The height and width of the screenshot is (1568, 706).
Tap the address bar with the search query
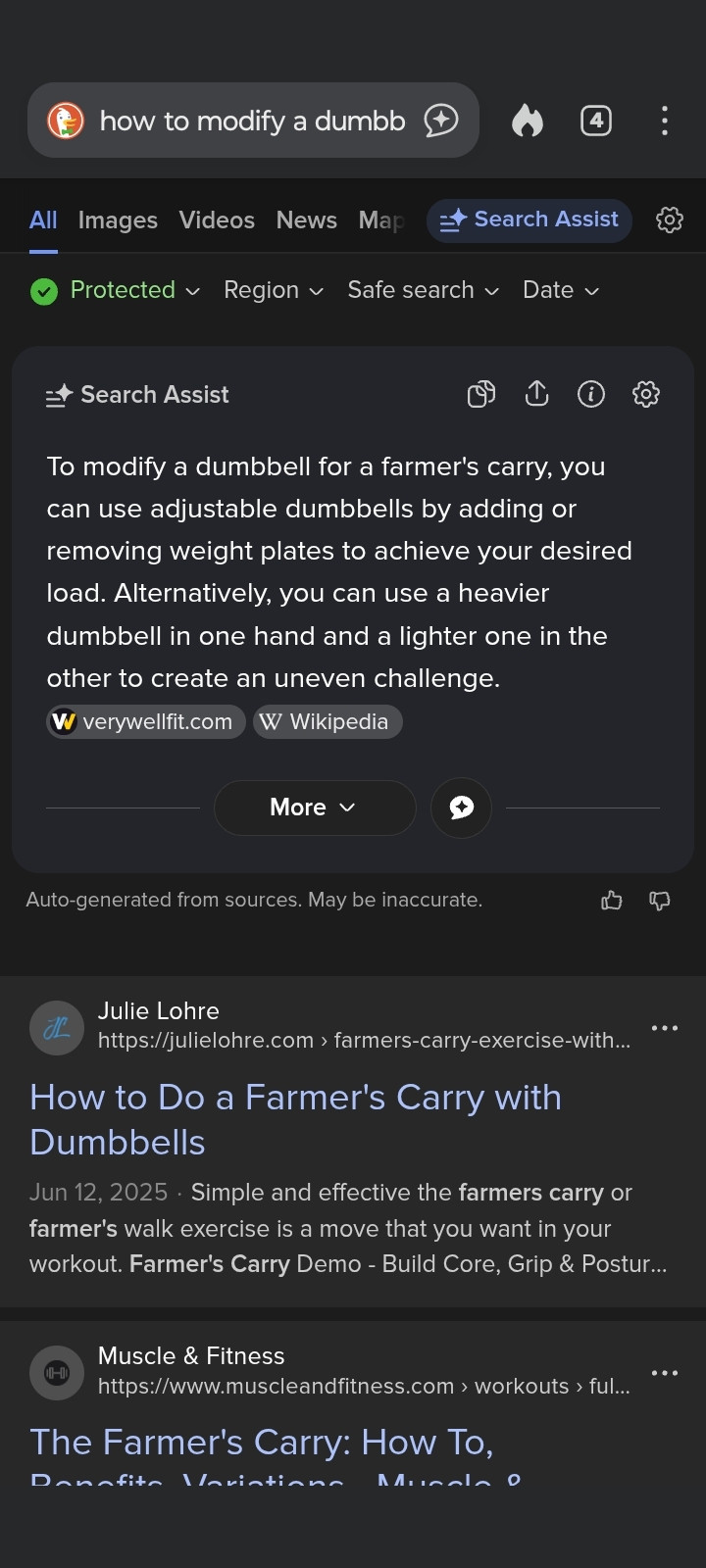click(x=253, y=121)
